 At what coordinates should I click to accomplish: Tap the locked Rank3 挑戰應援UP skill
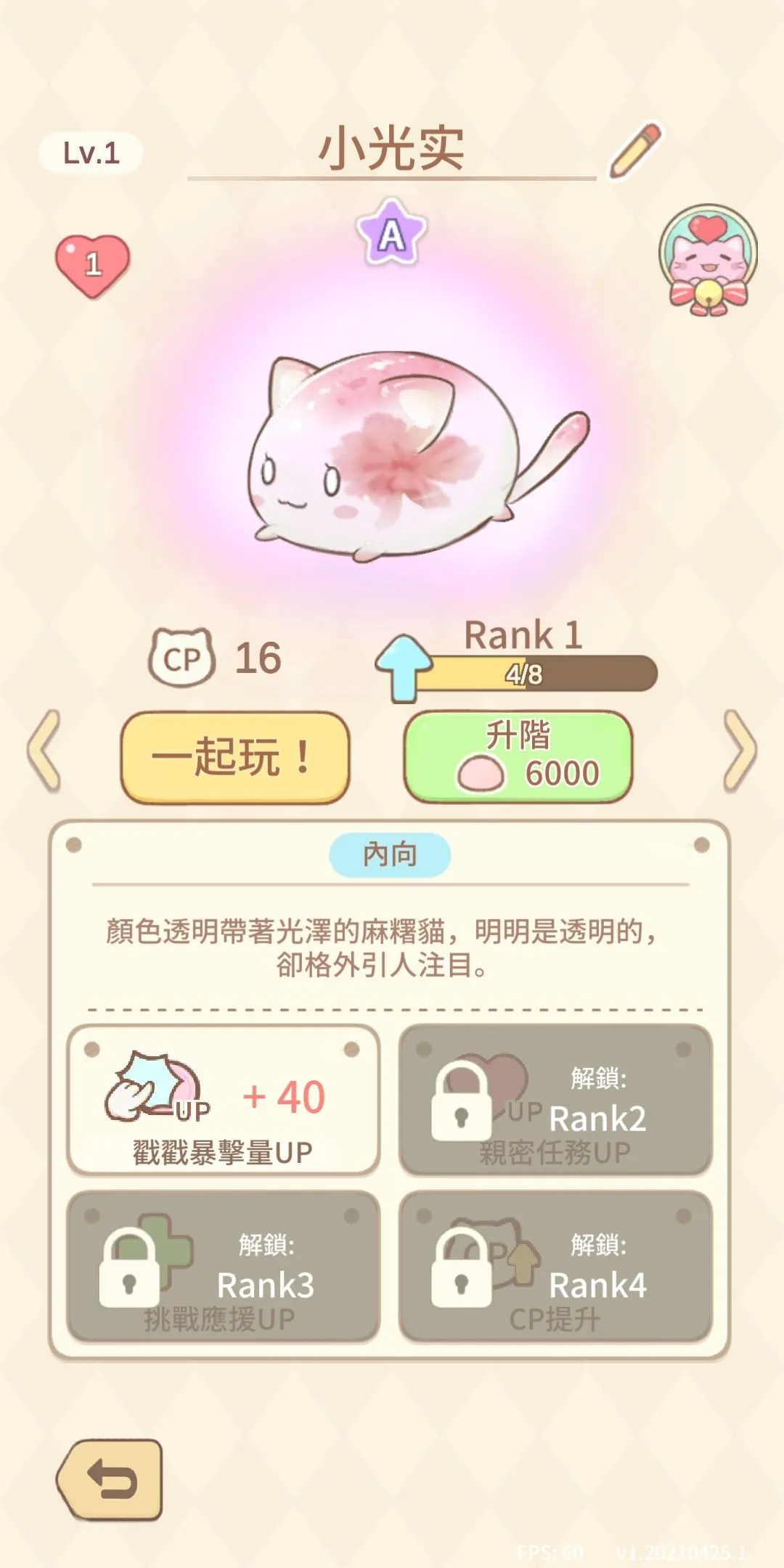pos(224,1267)
